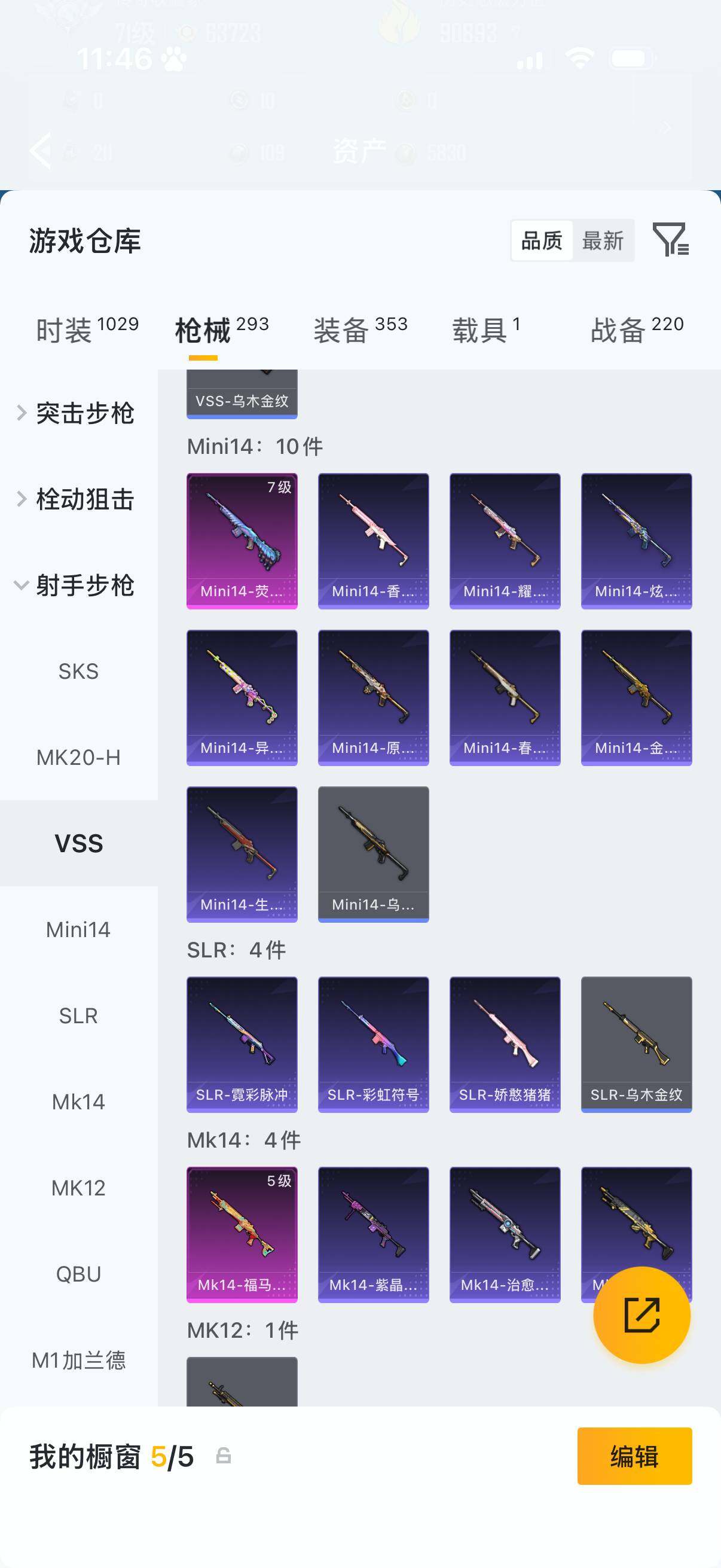The width and height of the screenshot is (721, 1568).
Task: Switch to the 装备 tab
Action: (359, 331)
